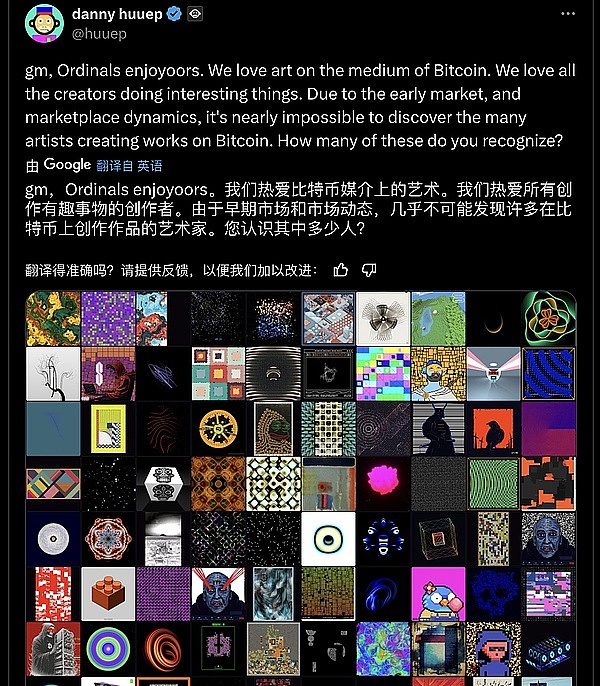The image size is (600, 686).
Task: Give thumbs down to the translation
Action: 369,270
